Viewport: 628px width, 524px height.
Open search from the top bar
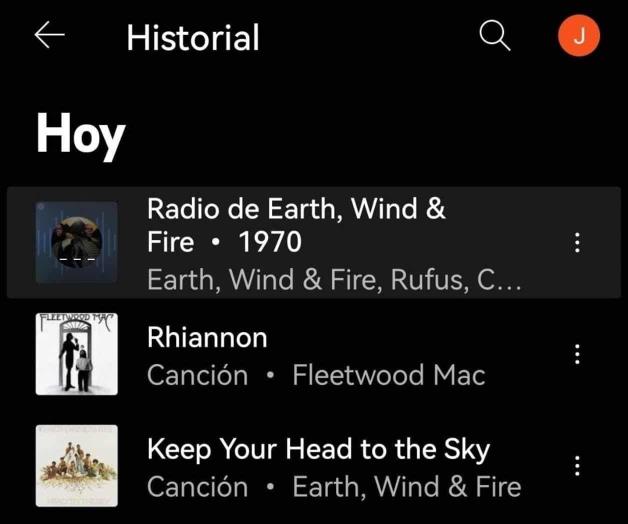pyautogui.click(x=495, y=36)
